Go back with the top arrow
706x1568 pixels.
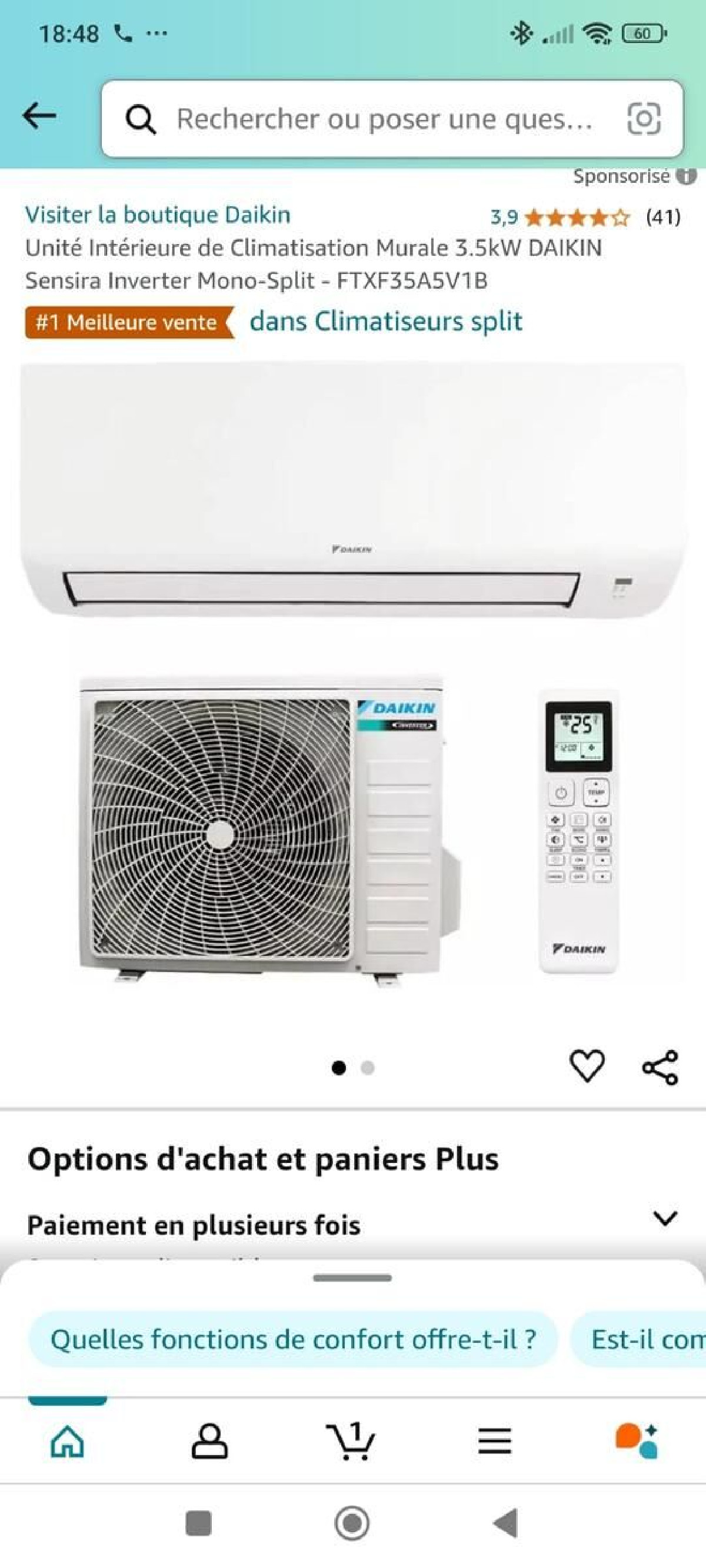click(39, 116)
